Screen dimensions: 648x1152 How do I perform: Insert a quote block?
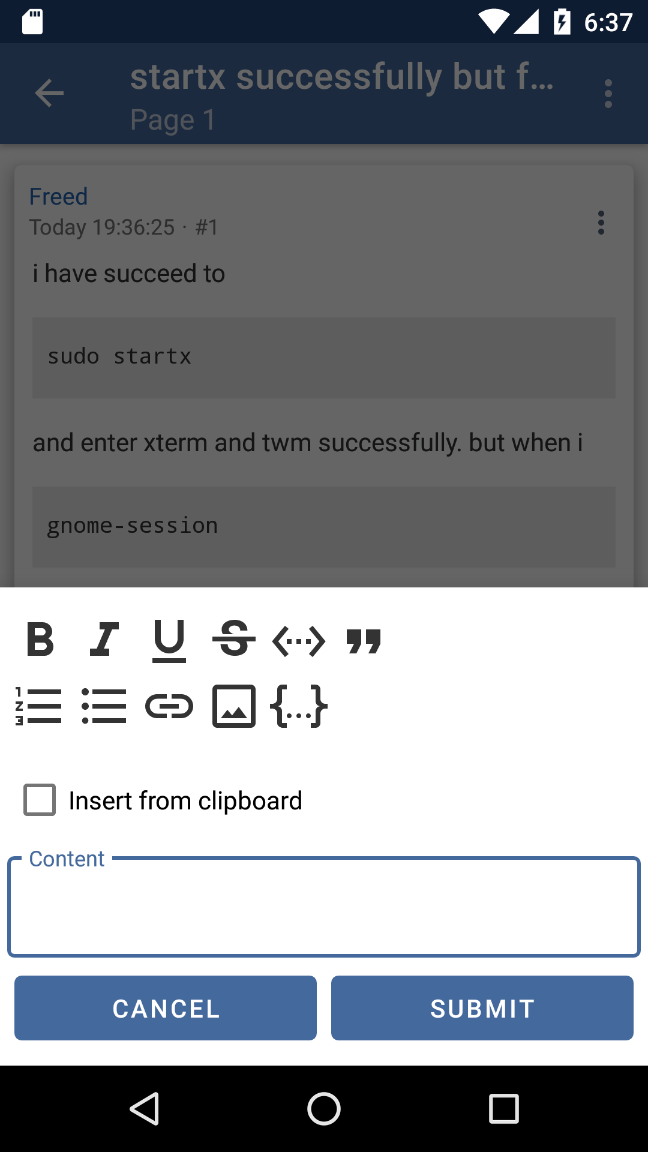click(364, 641)
